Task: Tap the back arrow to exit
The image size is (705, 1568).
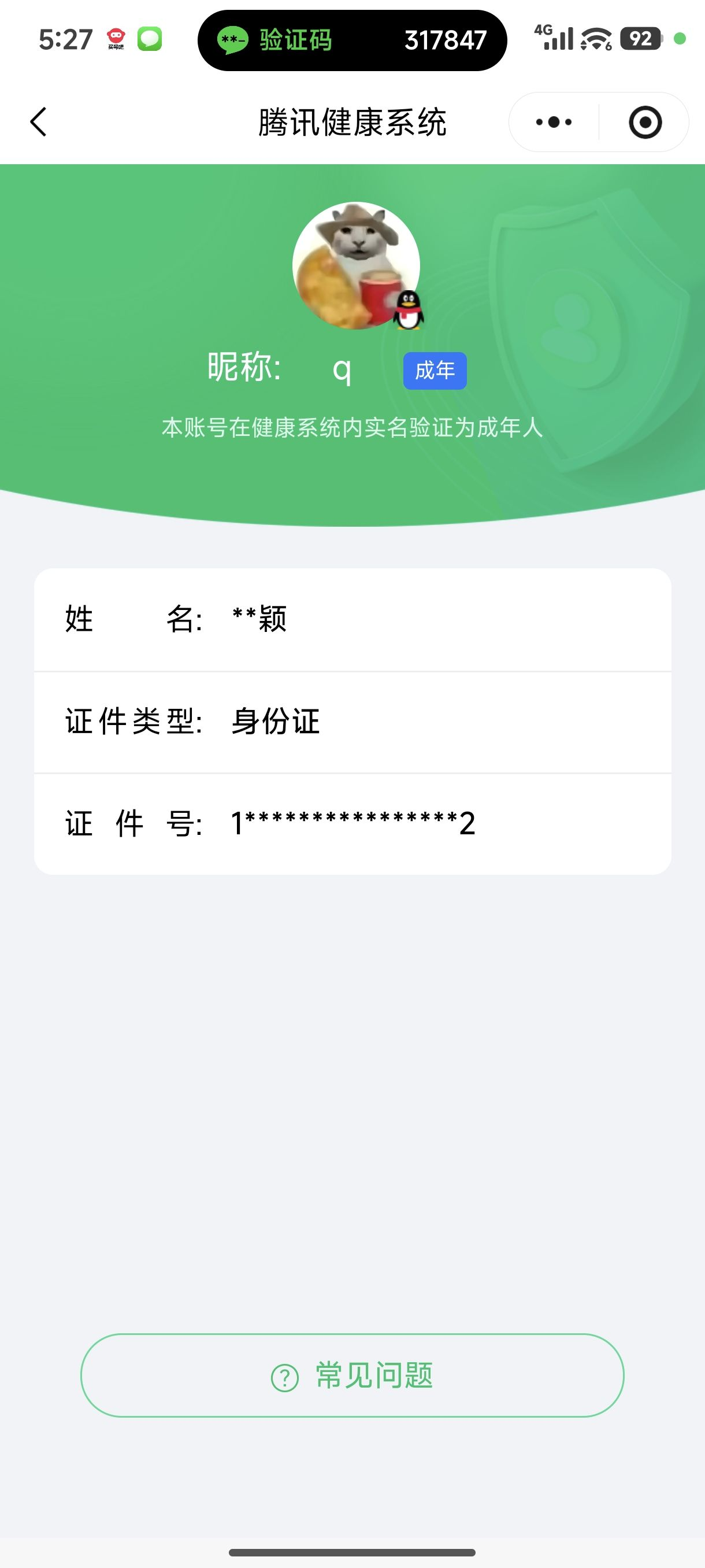Action: click(38, 121)
